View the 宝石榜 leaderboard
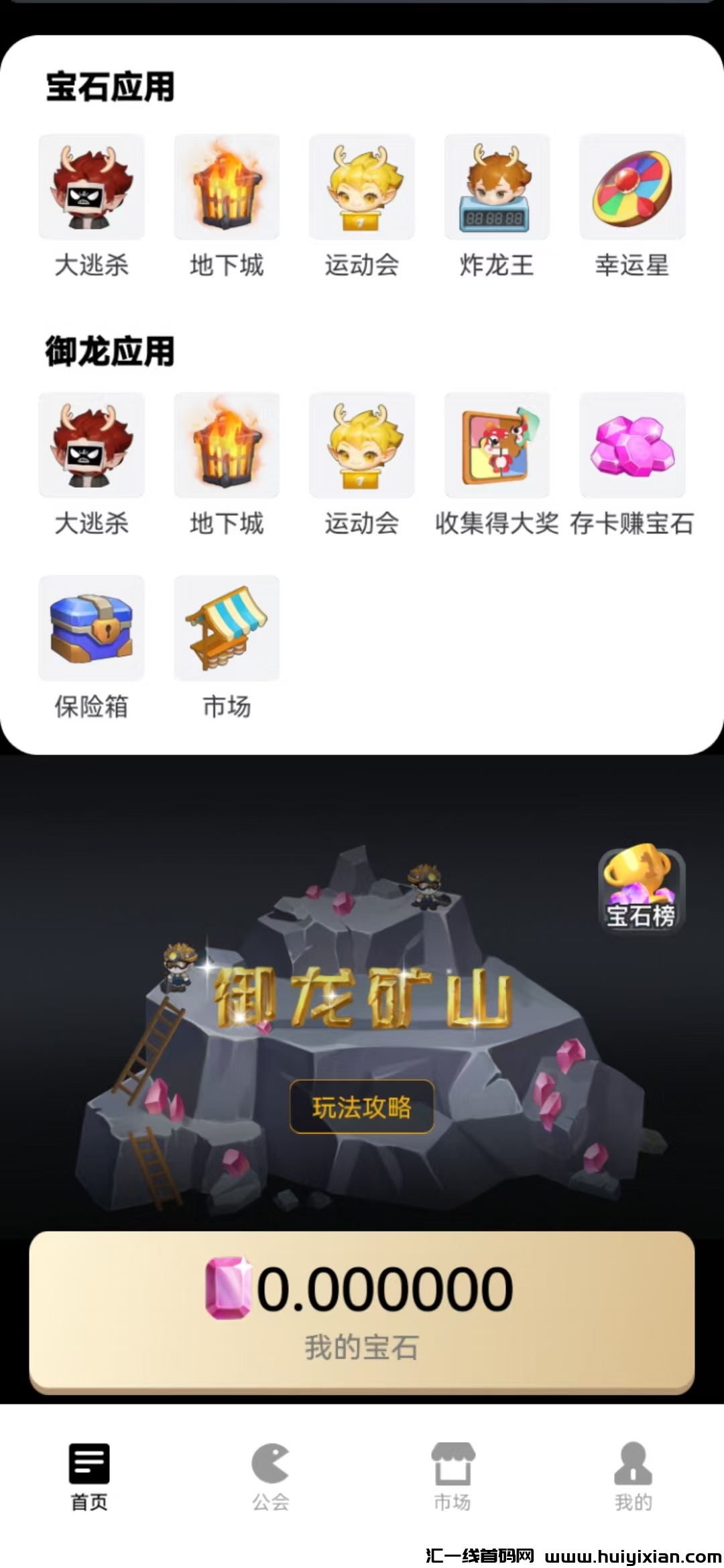The width and height of the screenshot is (724, 1568). 641,889
